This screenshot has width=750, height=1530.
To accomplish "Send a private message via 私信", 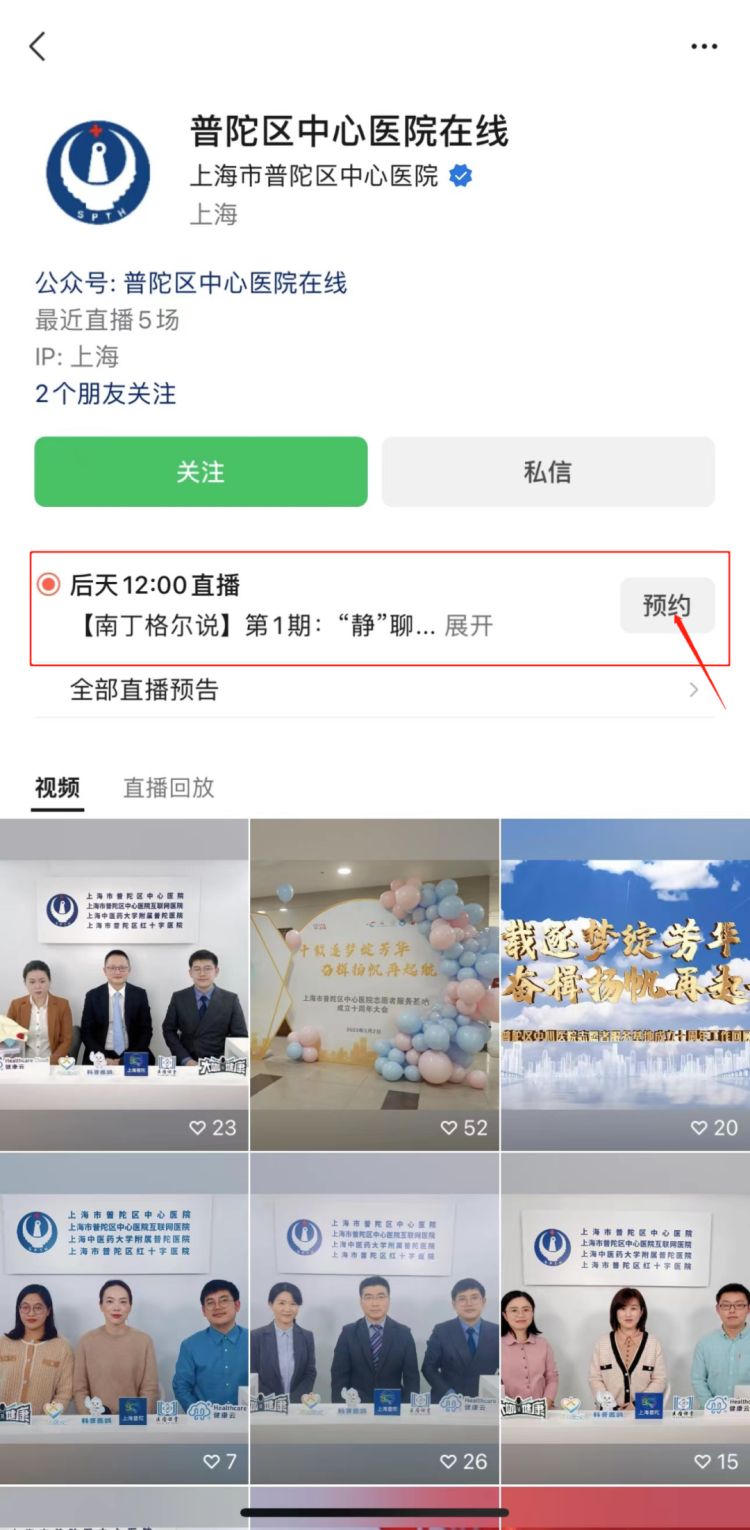I will [547, 472].
